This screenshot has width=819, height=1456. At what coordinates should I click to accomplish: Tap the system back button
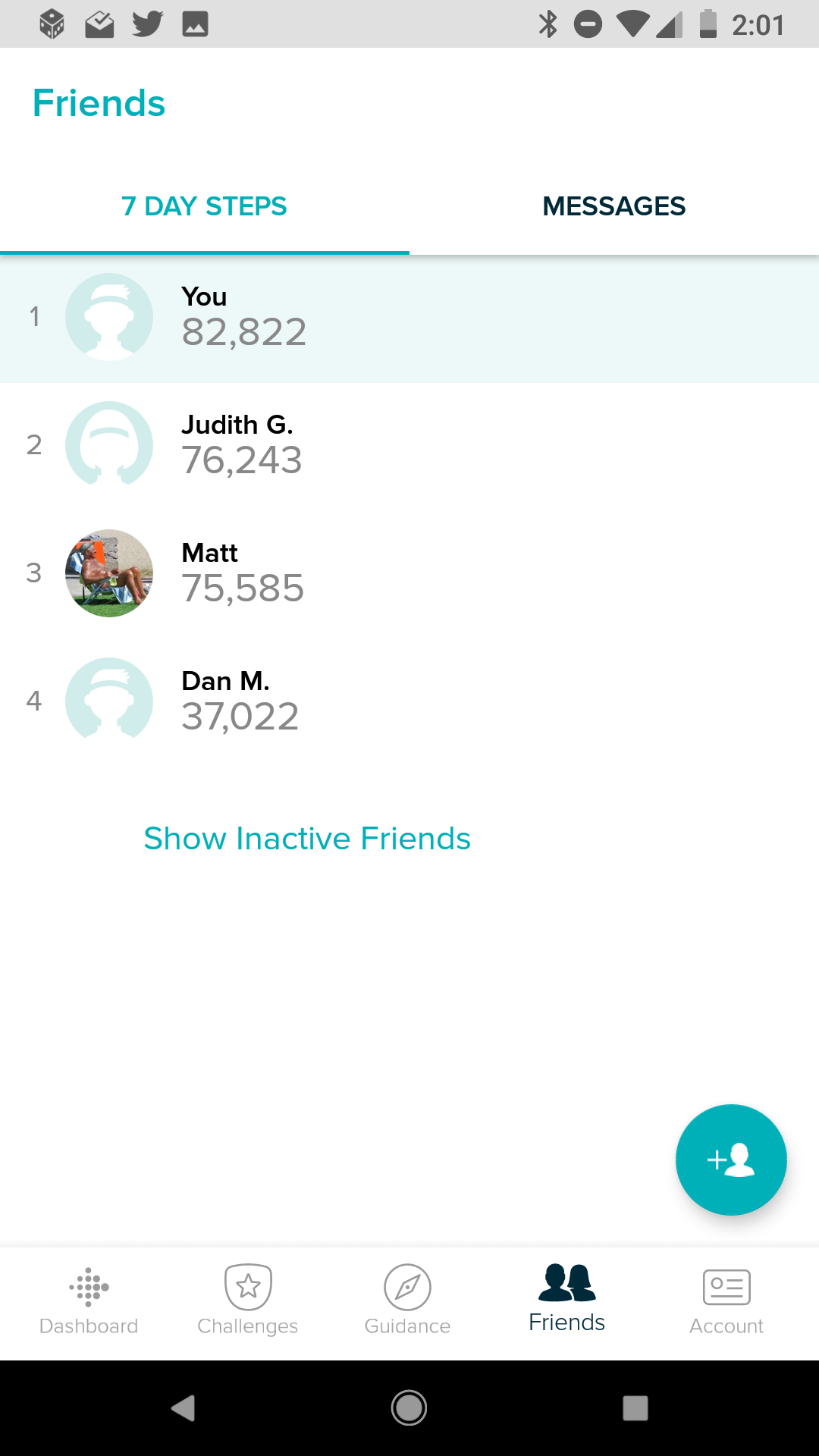(x=183, y=1408)
